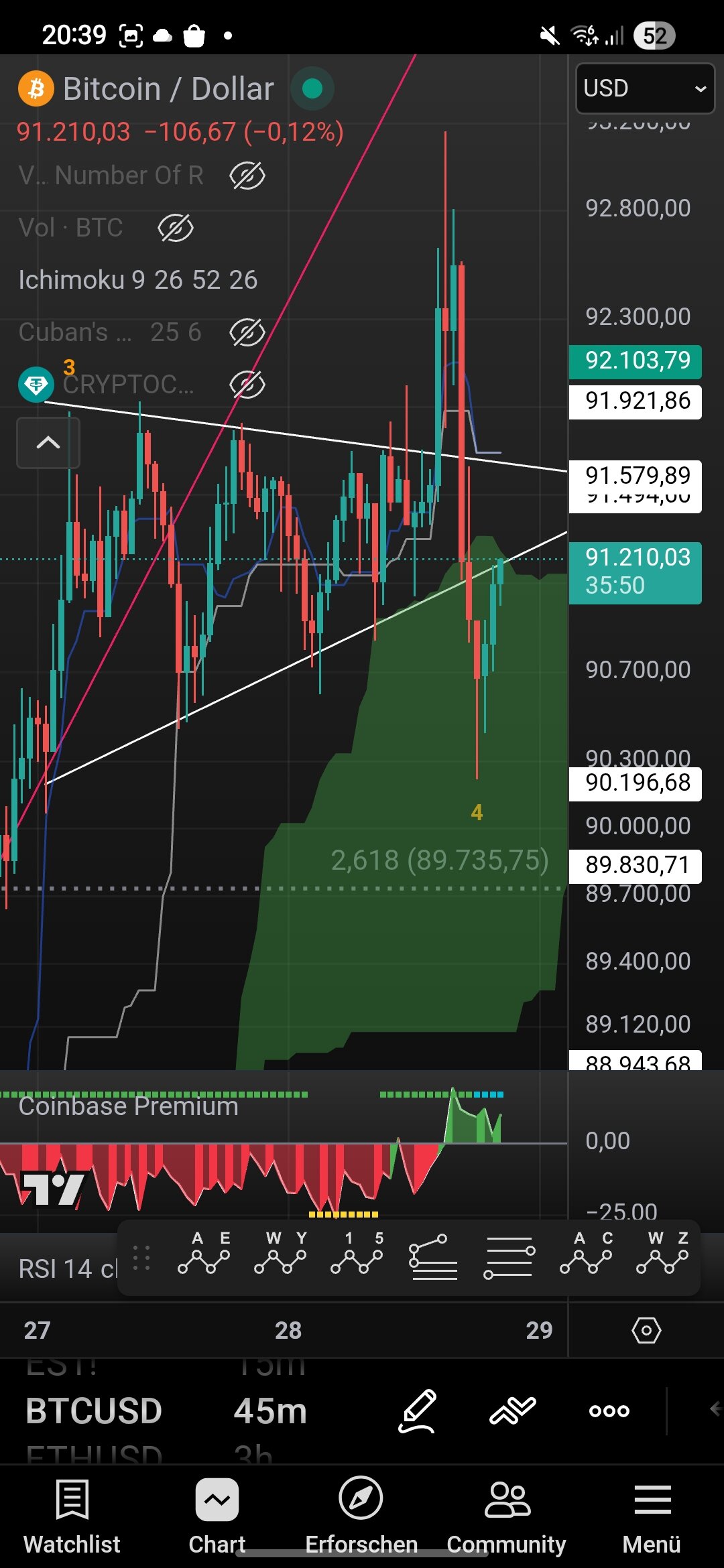Image resolution: width=724 pixels, height=1568 pixels.
Task: Open the USD currency dropdown
Action: click(x=644, y=88)
